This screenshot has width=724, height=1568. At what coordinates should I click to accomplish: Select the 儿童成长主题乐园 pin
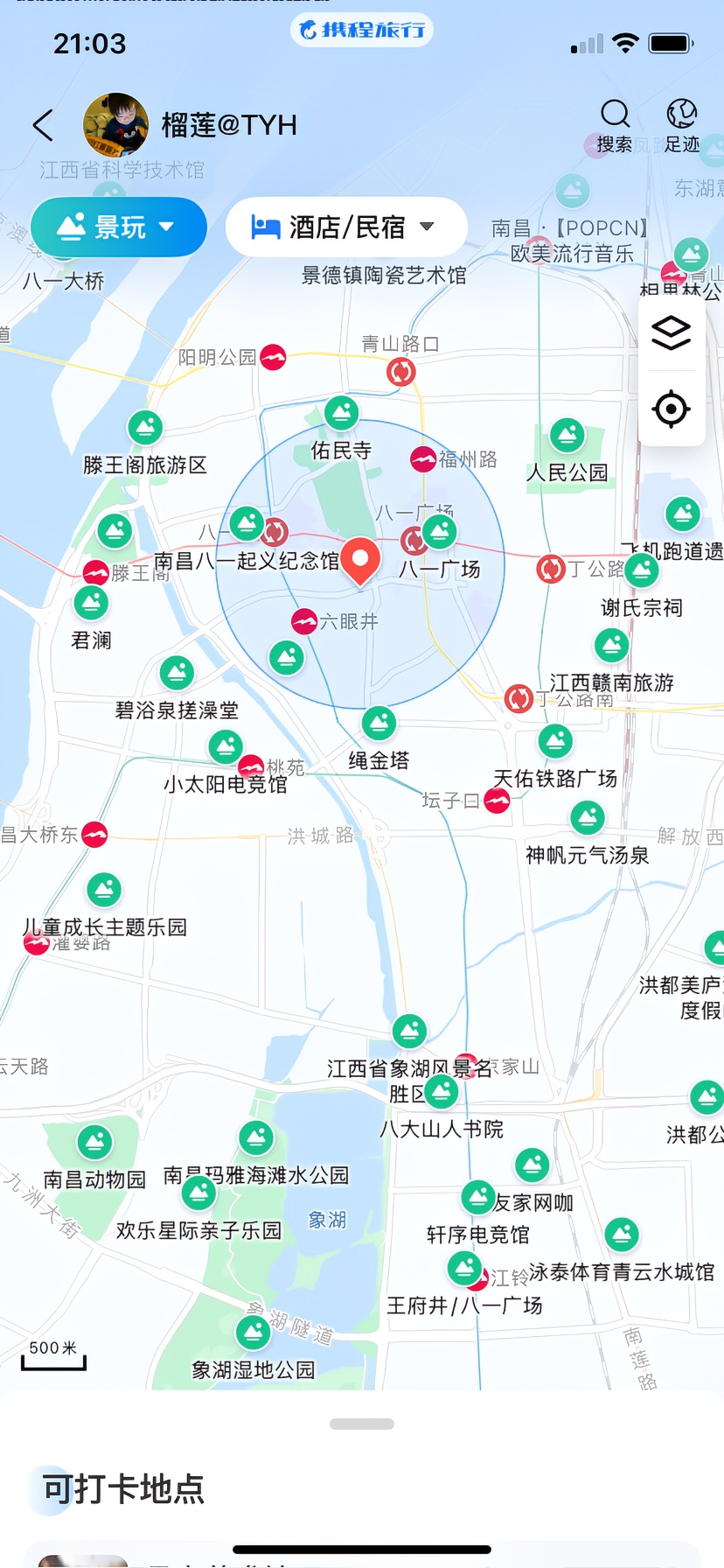pyautogui.click(x=104, y=891)
